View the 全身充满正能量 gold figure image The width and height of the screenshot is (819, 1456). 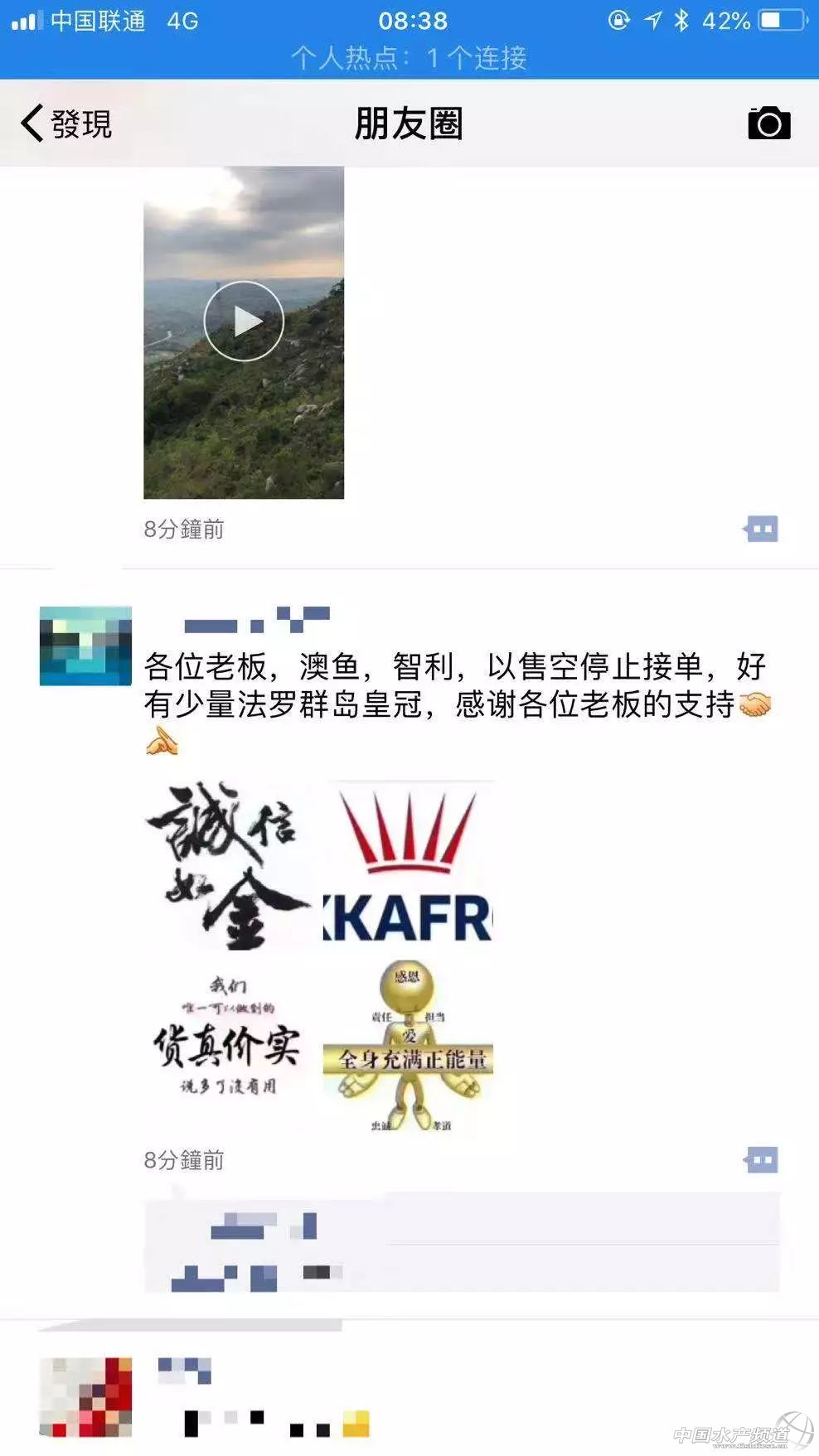[409, 1044]
